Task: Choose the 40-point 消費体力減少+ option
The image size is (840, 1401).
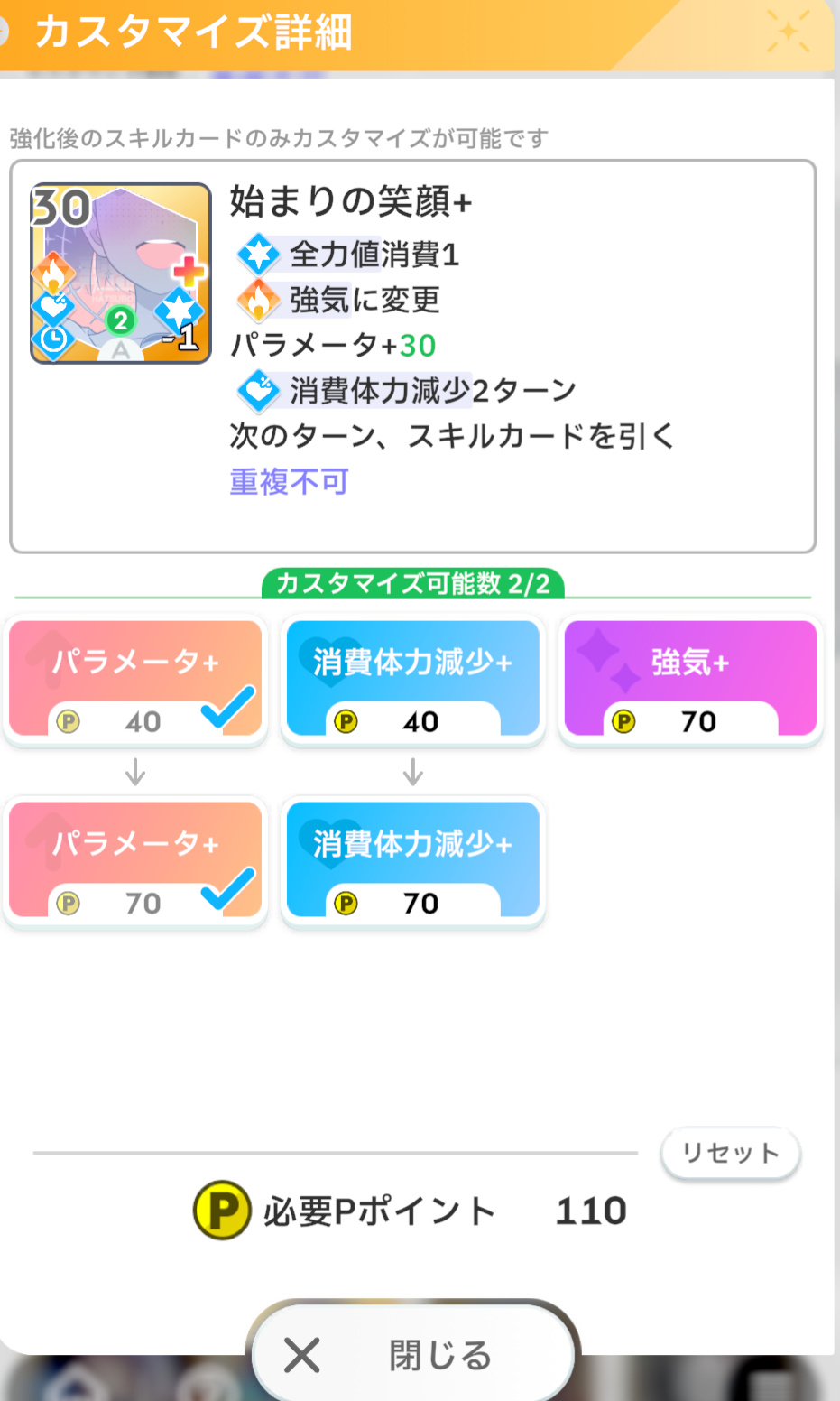Action: (x=413, y=679)
